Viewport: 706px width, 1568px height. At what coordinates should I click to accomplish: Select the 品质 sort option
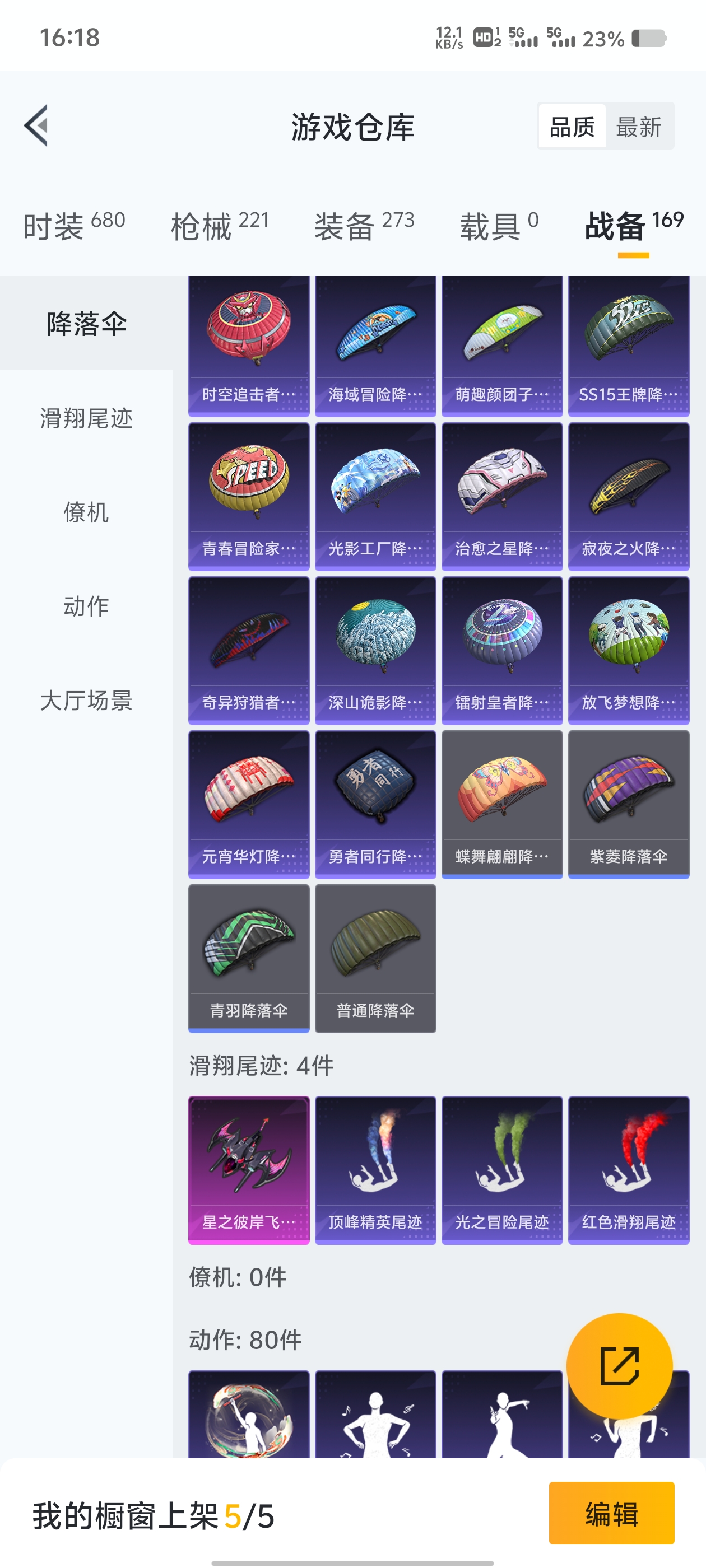pos(572,127)
